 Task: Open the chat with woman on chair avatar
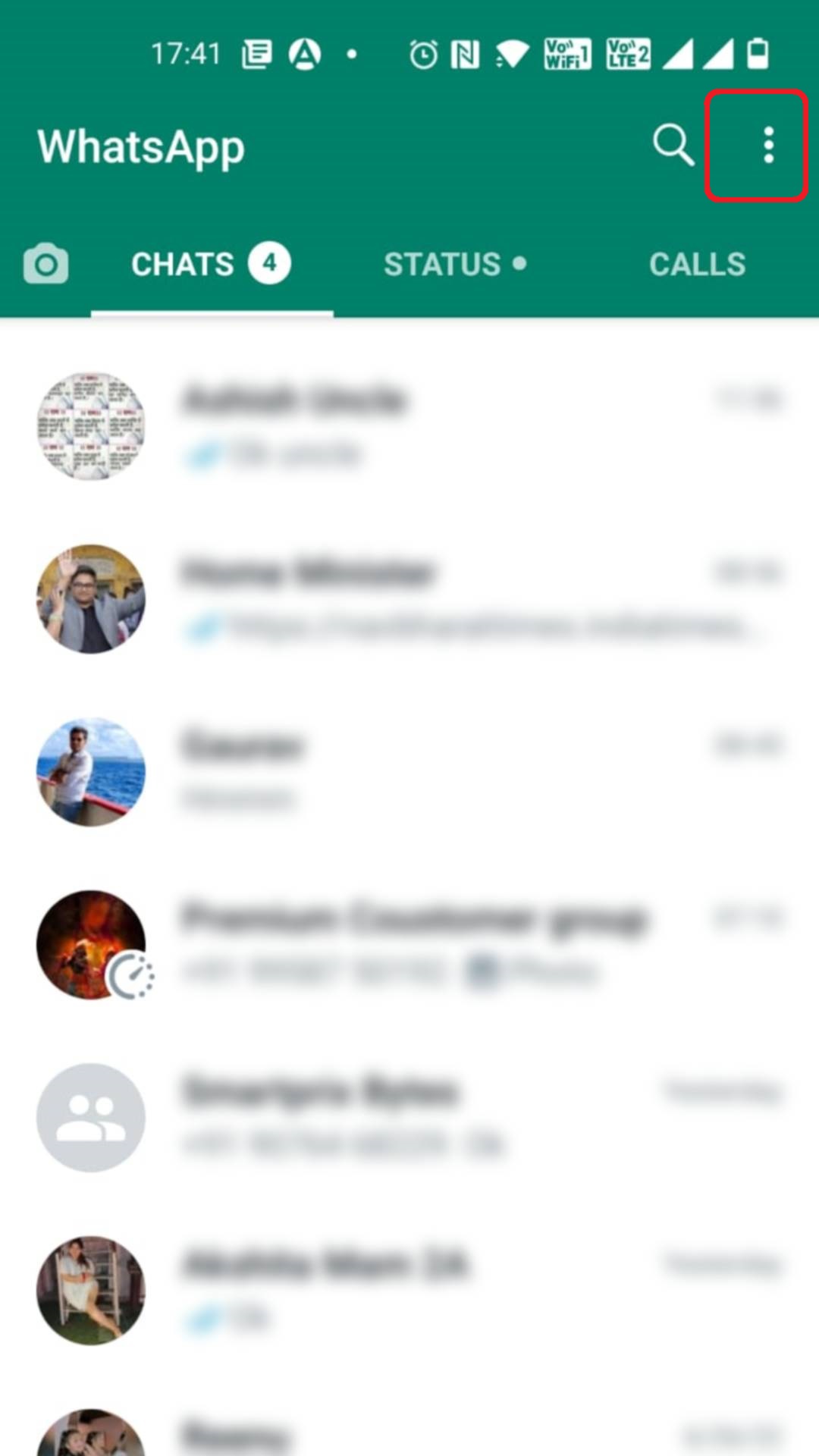point(409,1291)
